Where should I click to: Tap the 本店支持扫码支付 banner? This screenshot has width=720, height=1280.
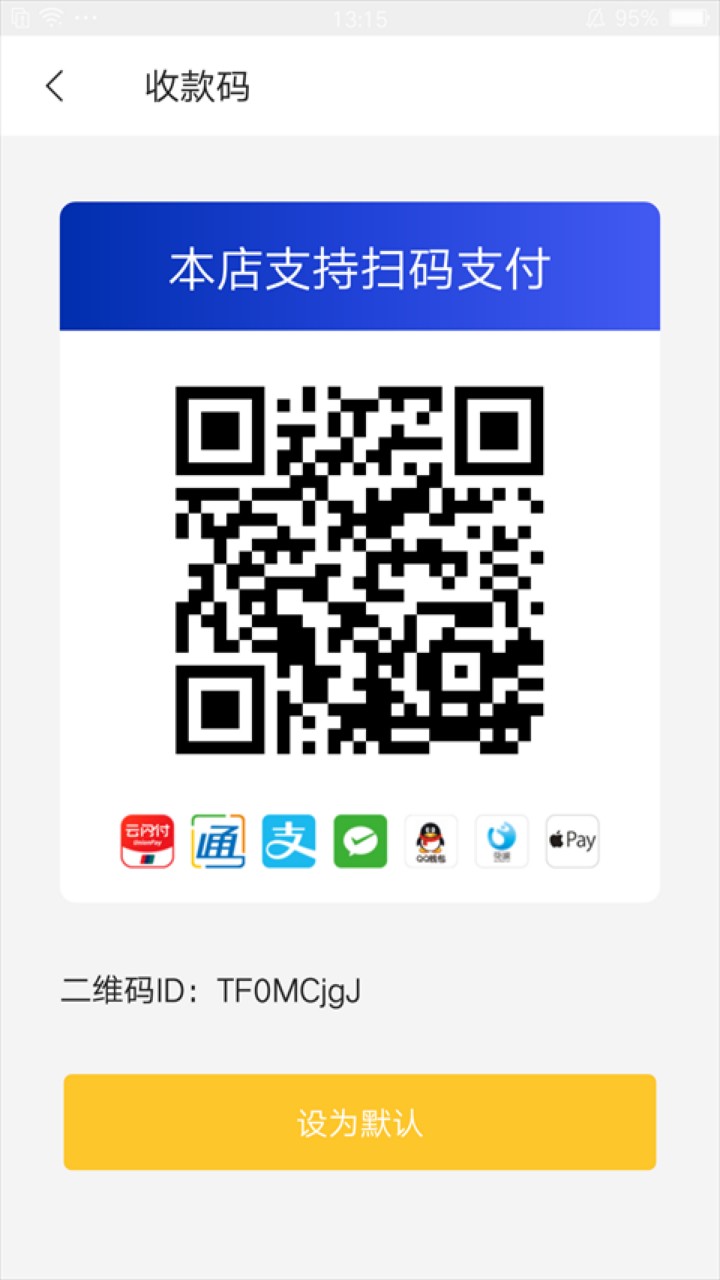360,266
